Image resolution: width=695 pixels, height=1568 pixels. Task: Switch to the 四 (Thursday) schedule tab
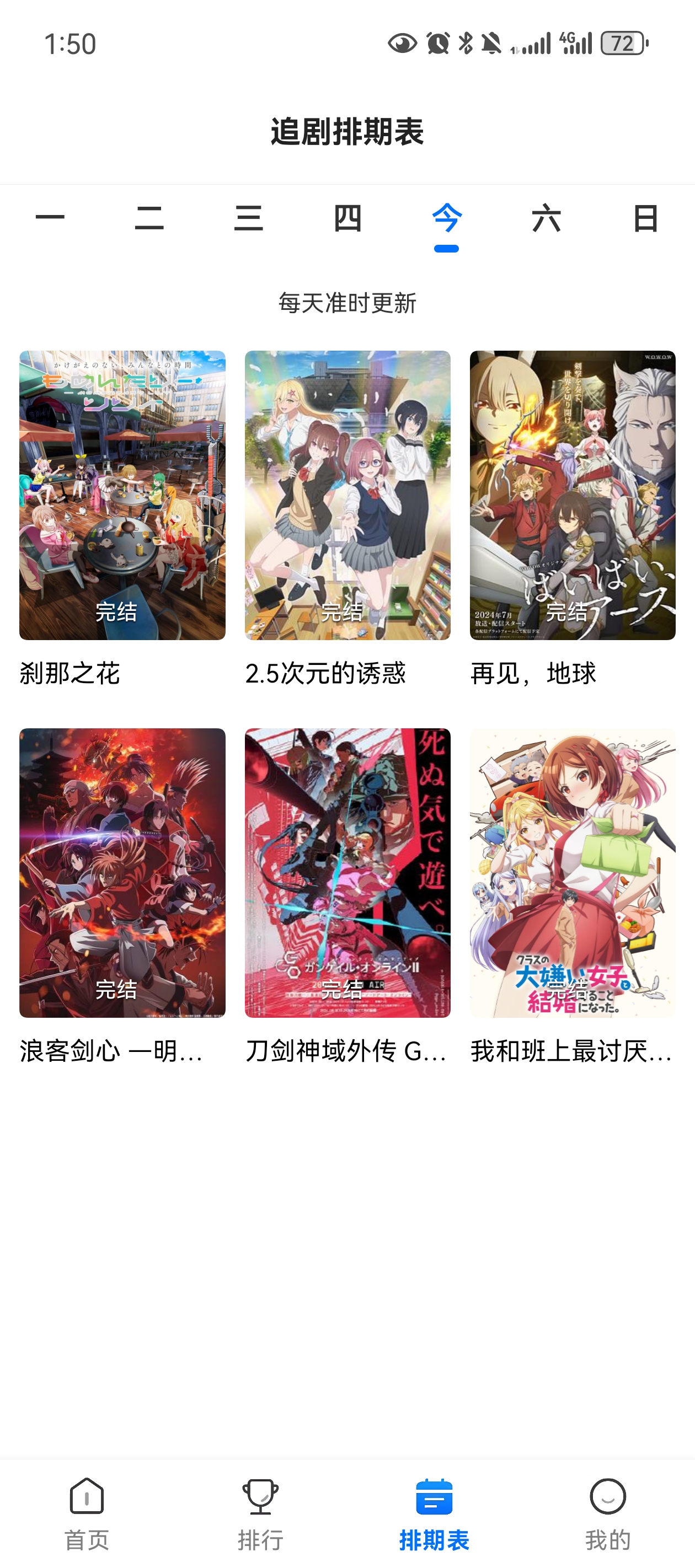[348, 218]
